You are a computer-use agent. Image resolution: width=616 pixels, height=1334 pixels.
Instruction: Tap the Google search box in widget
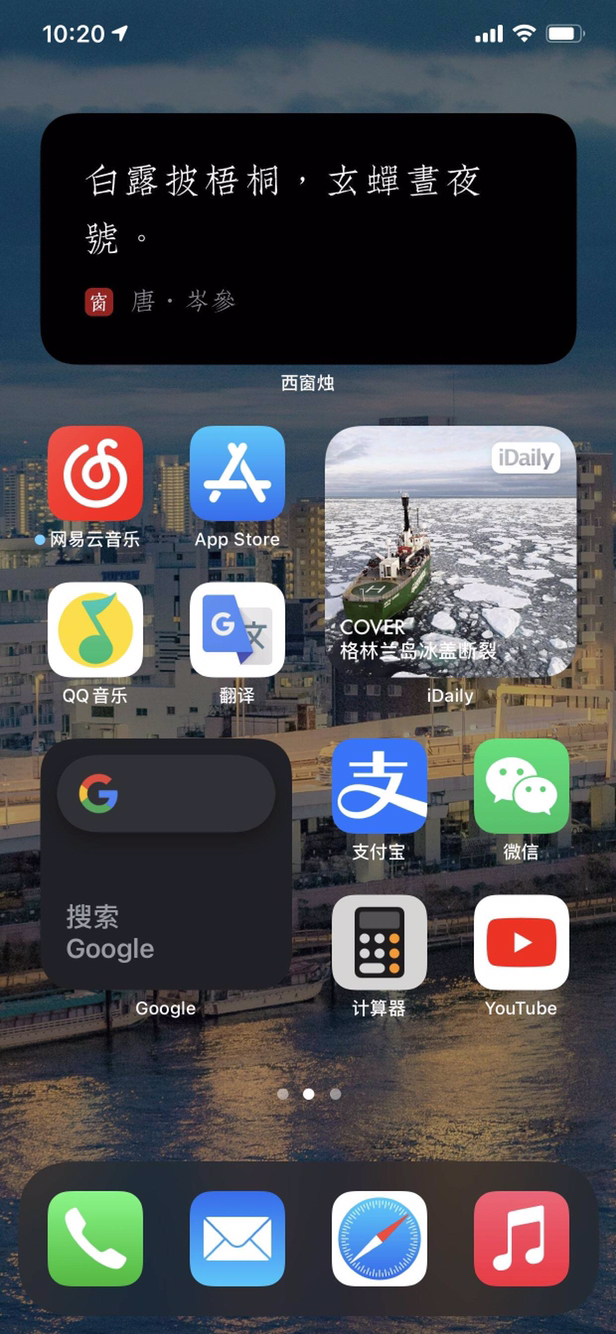click(166, 795)
